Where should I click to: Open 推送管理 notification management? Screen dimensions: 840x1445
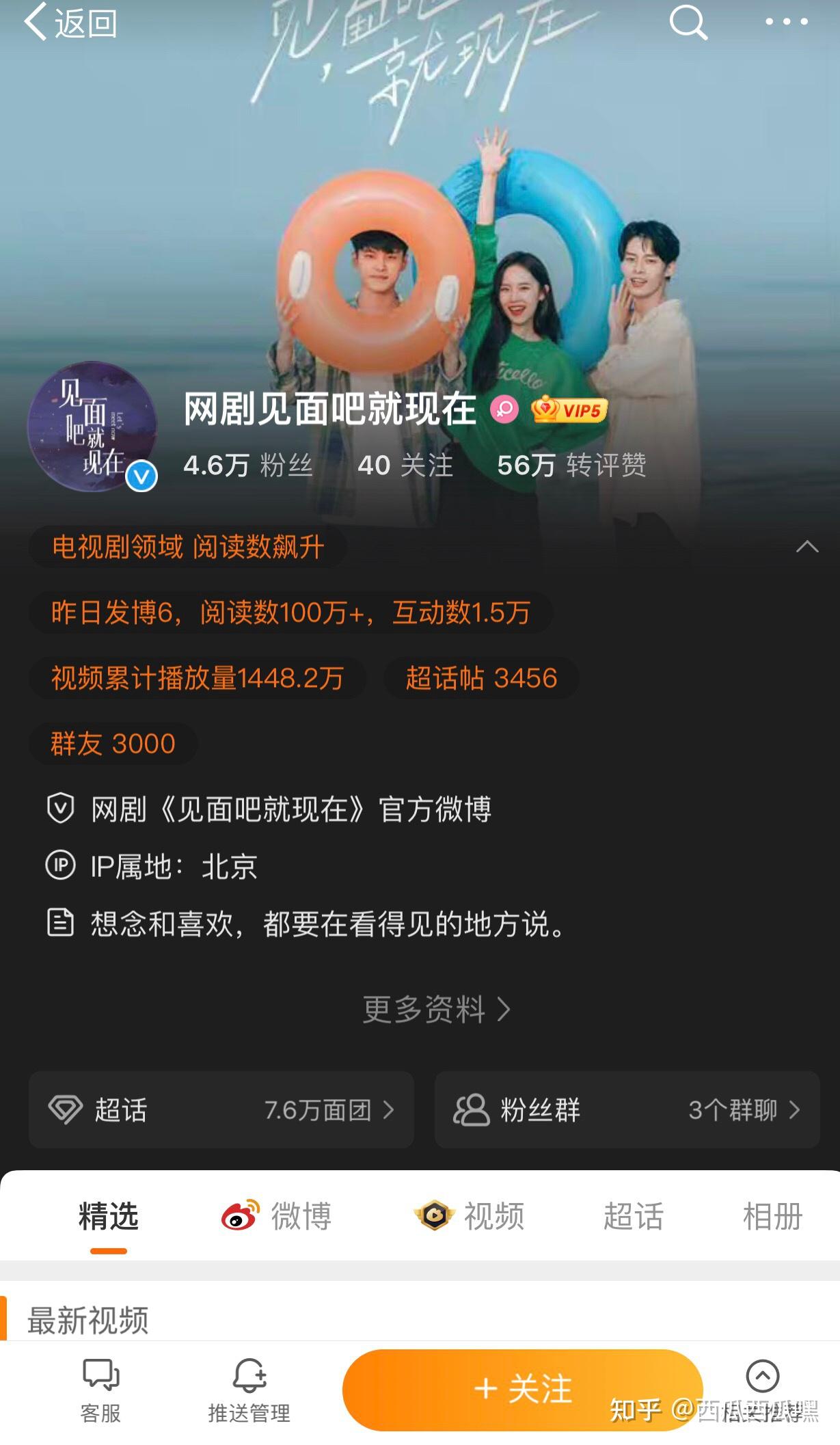click(x=249, y=1388)
